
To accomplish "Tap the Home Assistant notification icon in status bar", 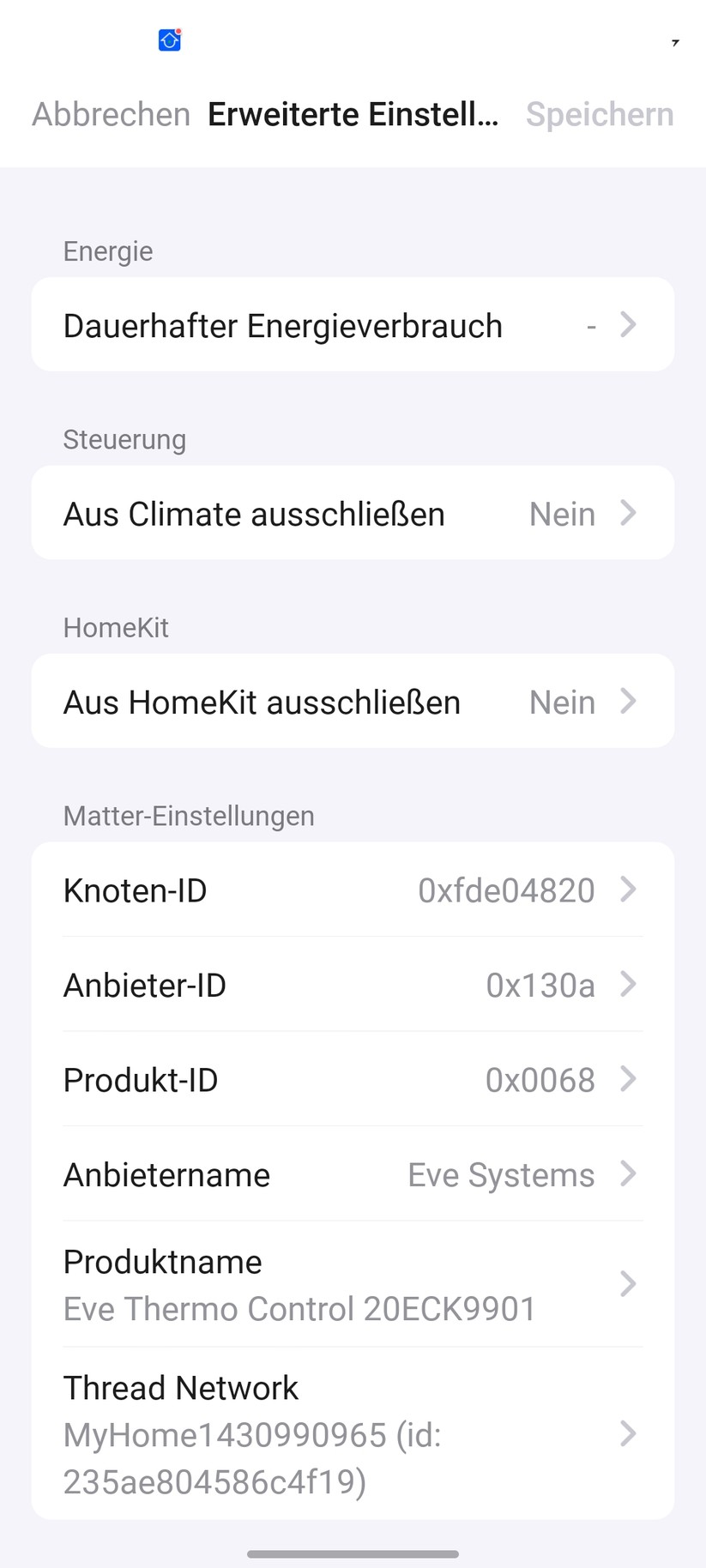I will (x=169, y=39).
